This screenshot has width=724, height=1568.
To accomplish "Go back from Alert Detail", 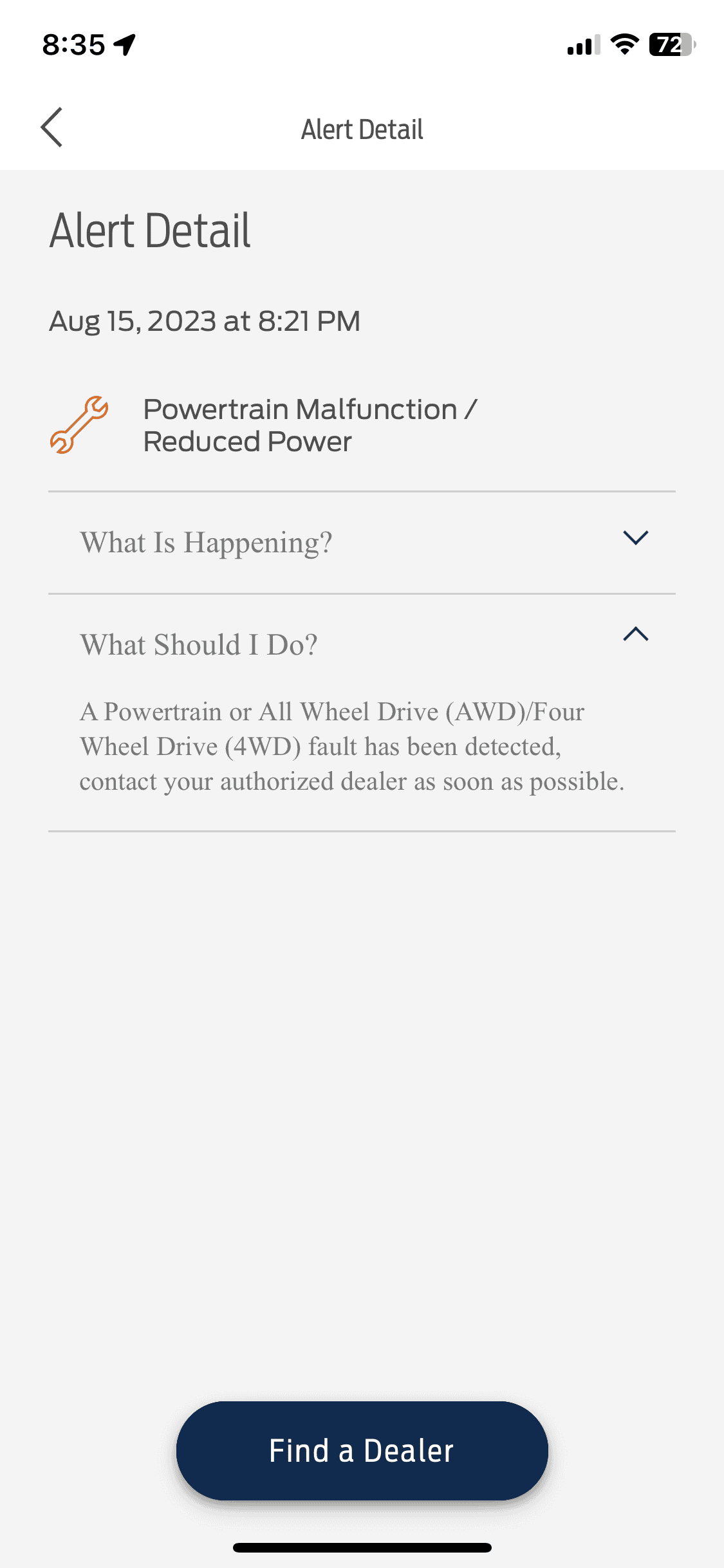I will tap(51, 127).
